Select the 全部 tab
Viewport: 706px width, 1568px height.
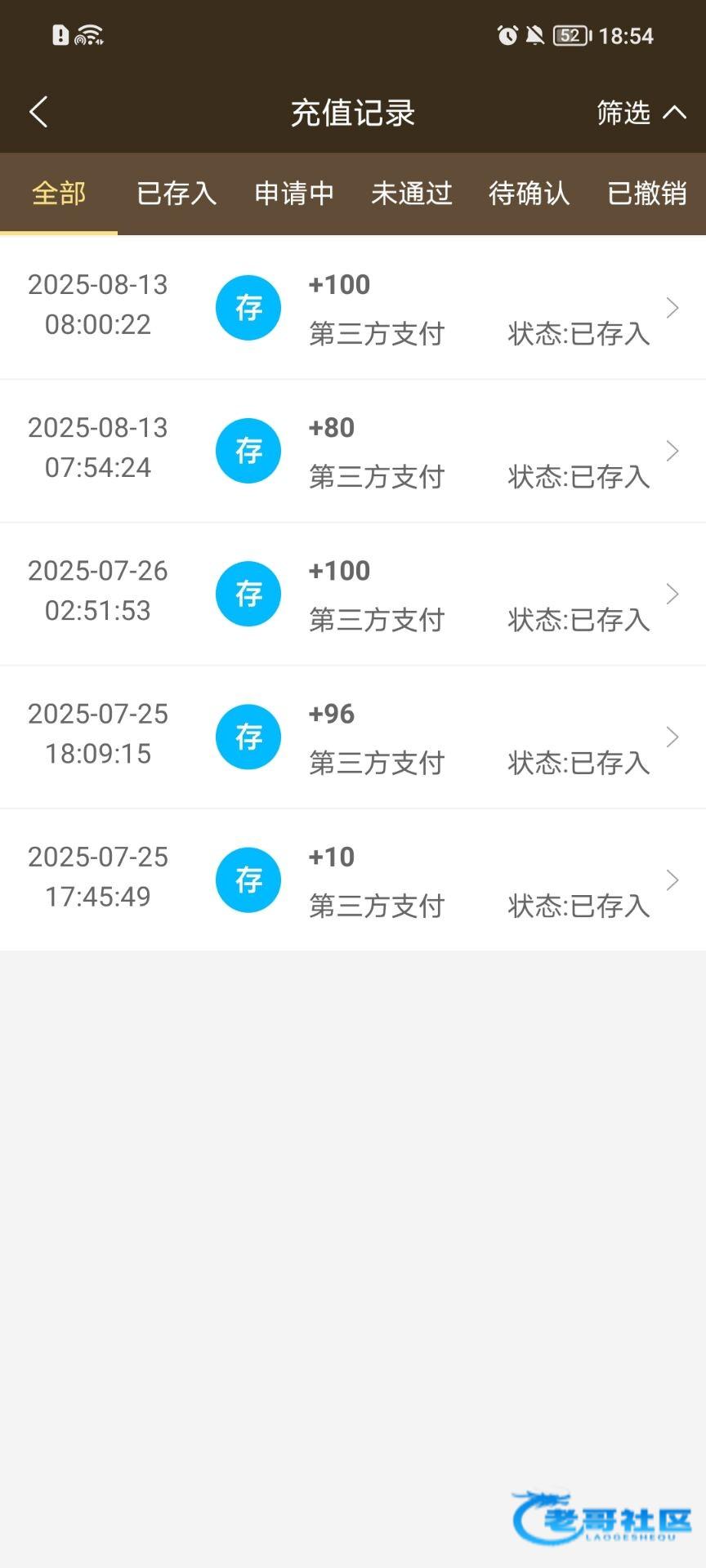[59, 194]
